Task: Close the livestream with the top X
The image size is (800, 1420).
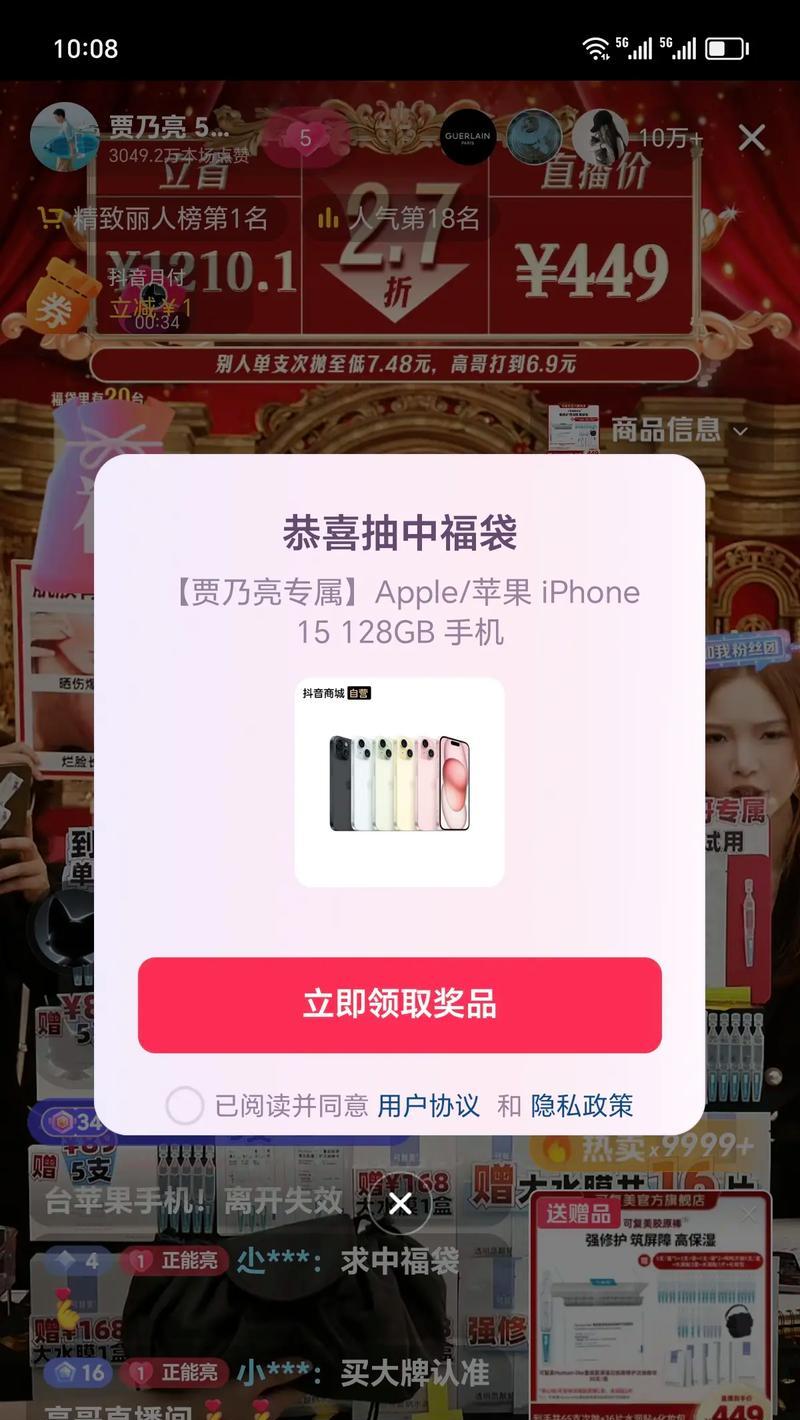Action: click(x=752, y=138)
